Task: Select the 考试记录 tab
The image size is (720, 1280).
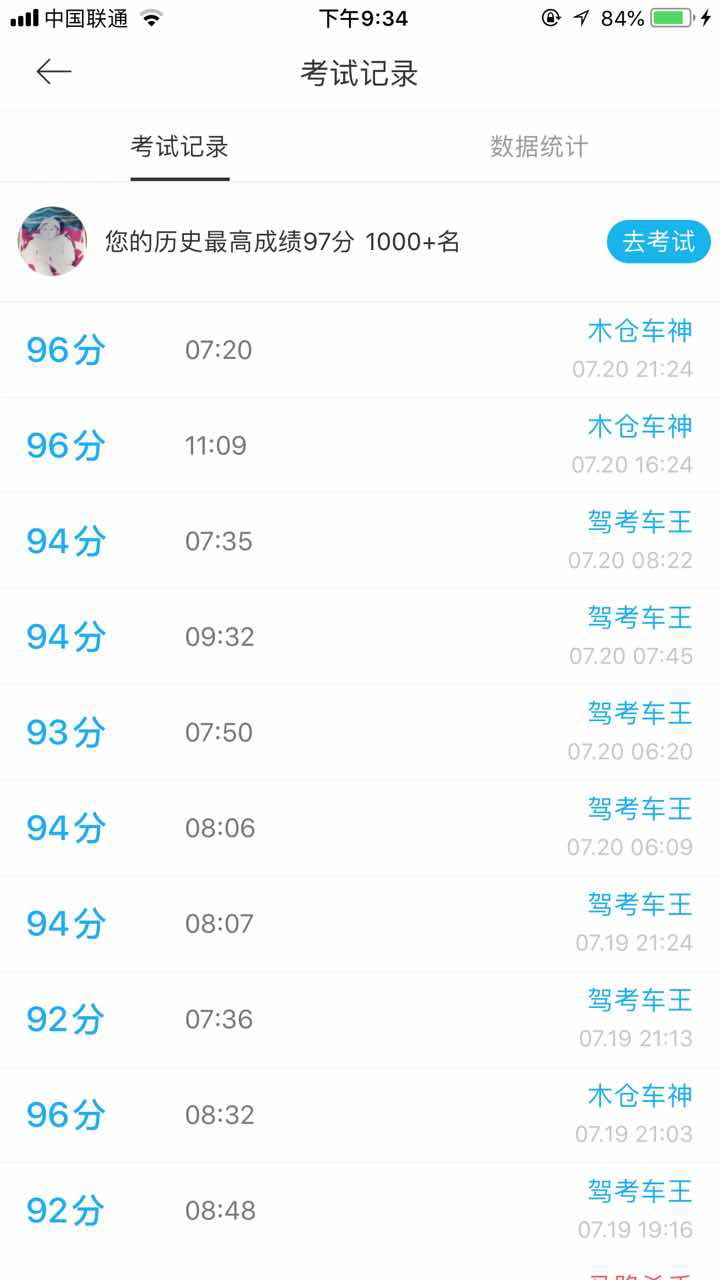Action: pyautogui.click(x=180, y=147)
